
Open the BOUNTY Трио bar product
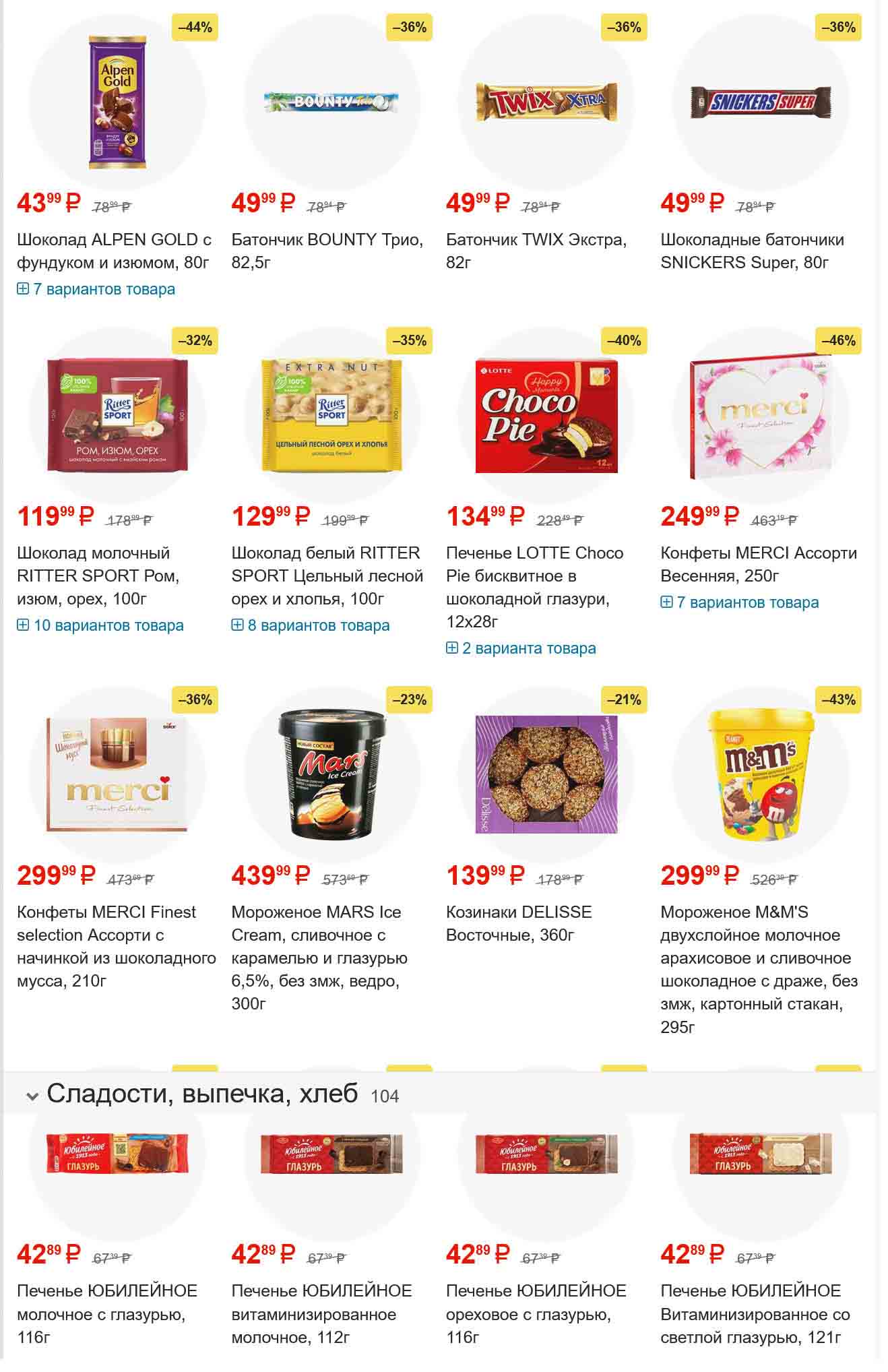pyautogui.click(x=327, y=251)
